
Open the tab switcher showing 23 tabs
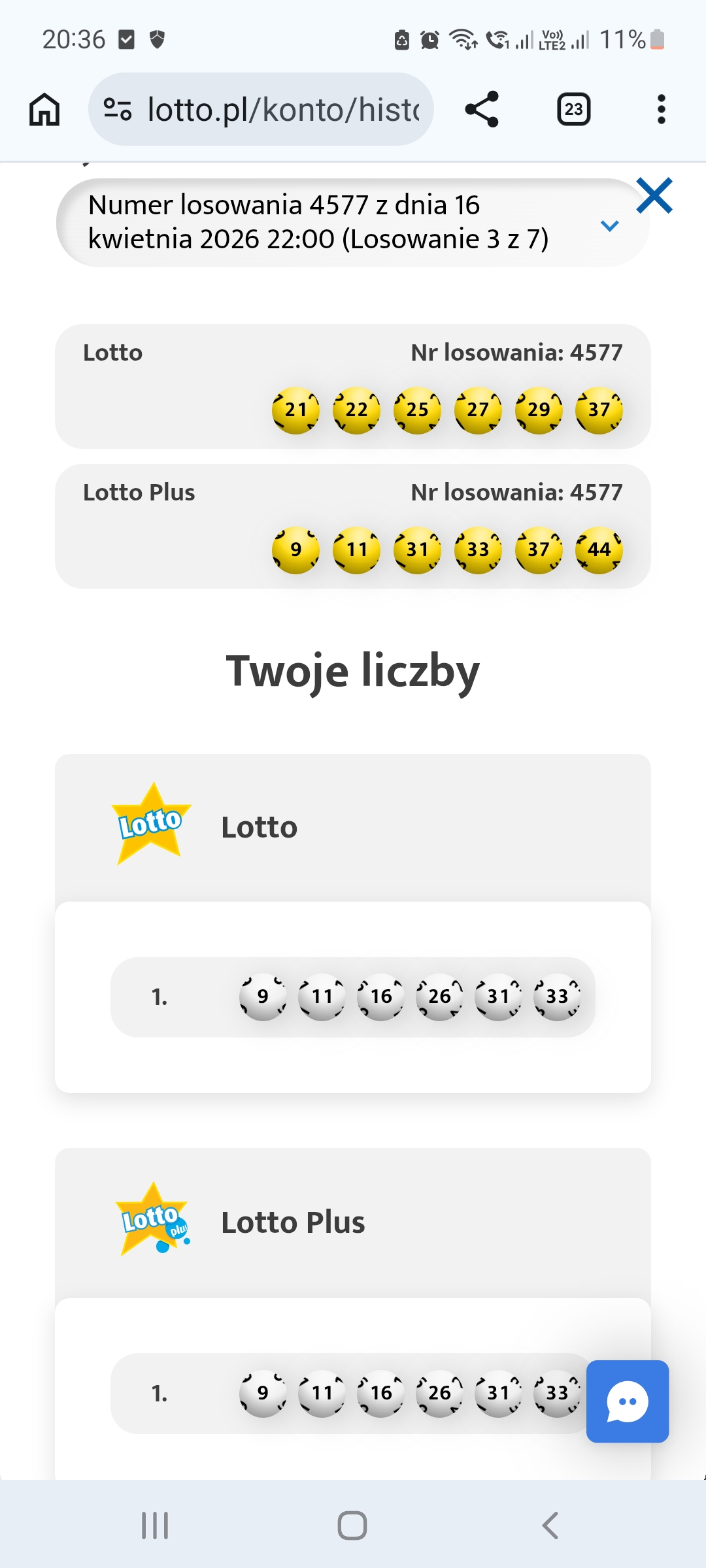coord(573,109)
